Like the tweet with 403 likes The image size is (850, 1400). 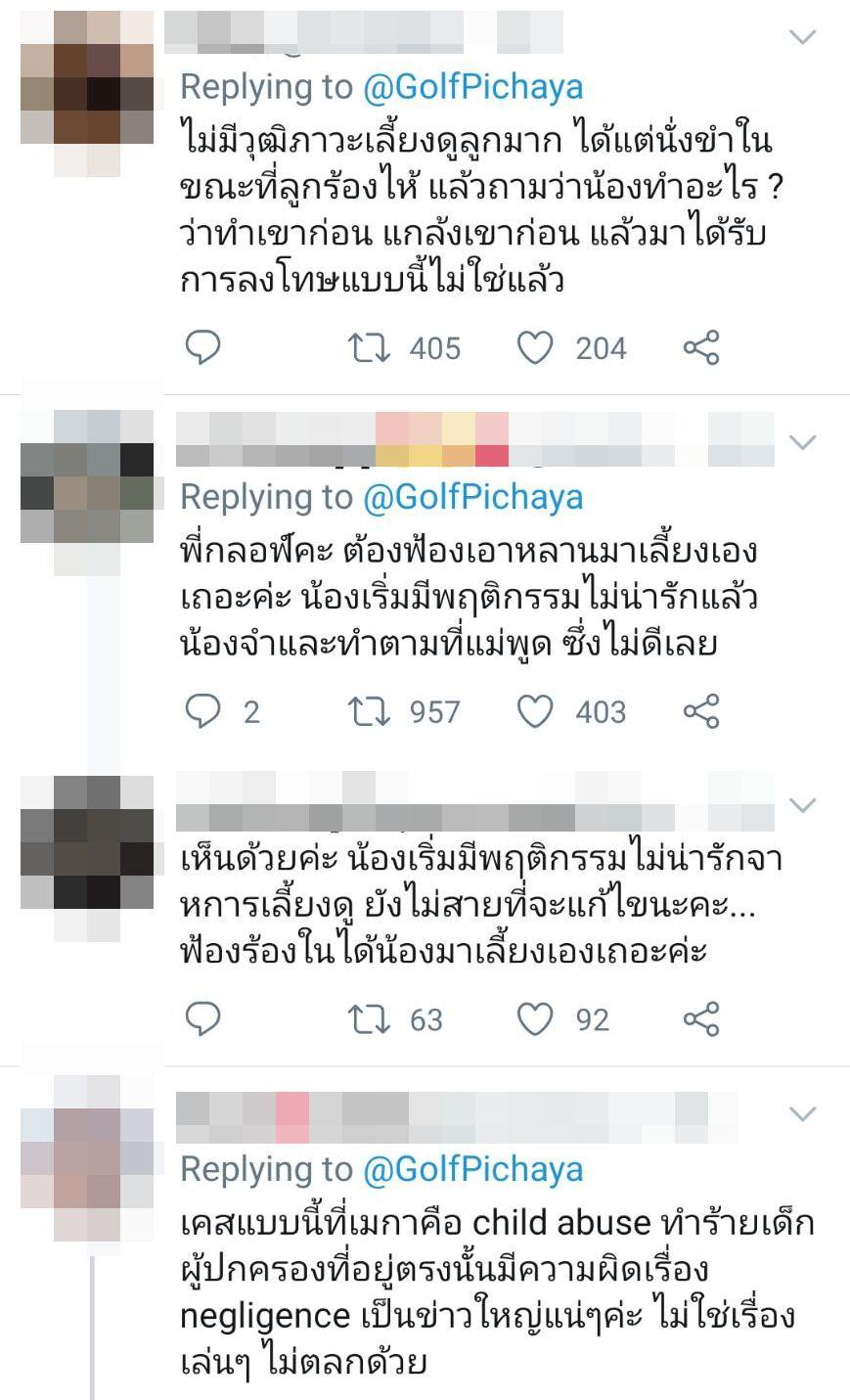click(535, 712)
